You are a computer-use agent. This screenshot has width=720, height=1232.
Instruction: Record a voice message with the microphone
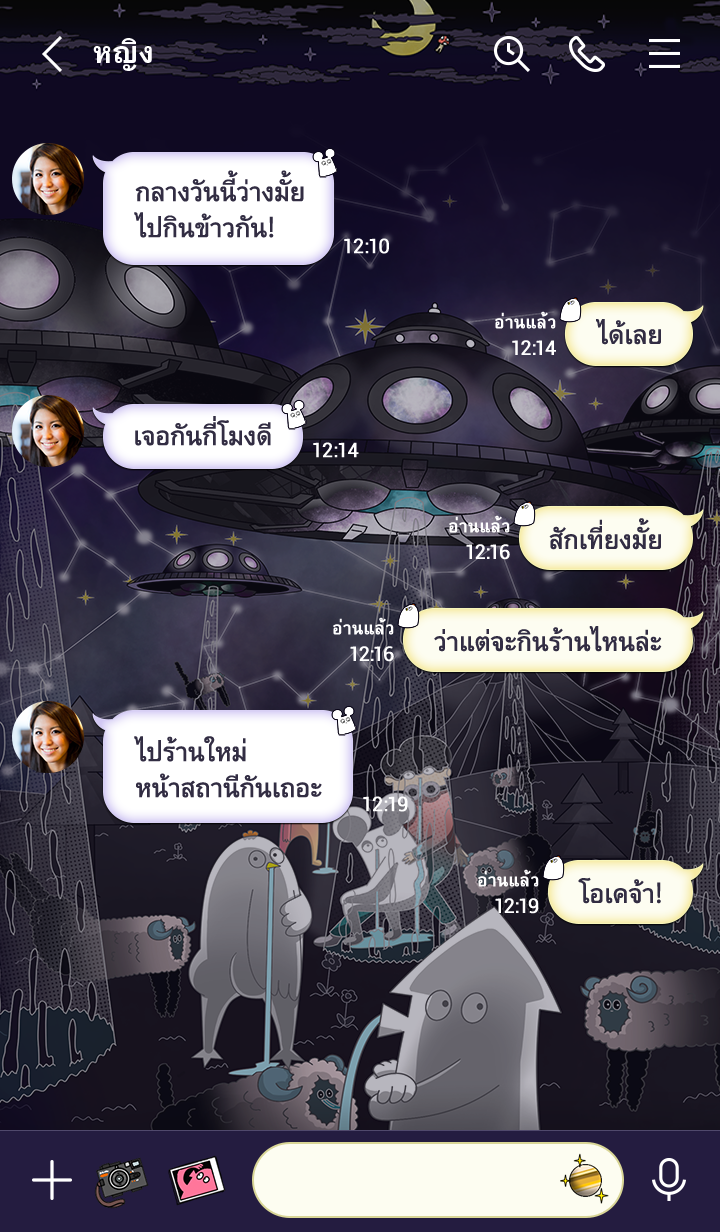(668, 1181)
